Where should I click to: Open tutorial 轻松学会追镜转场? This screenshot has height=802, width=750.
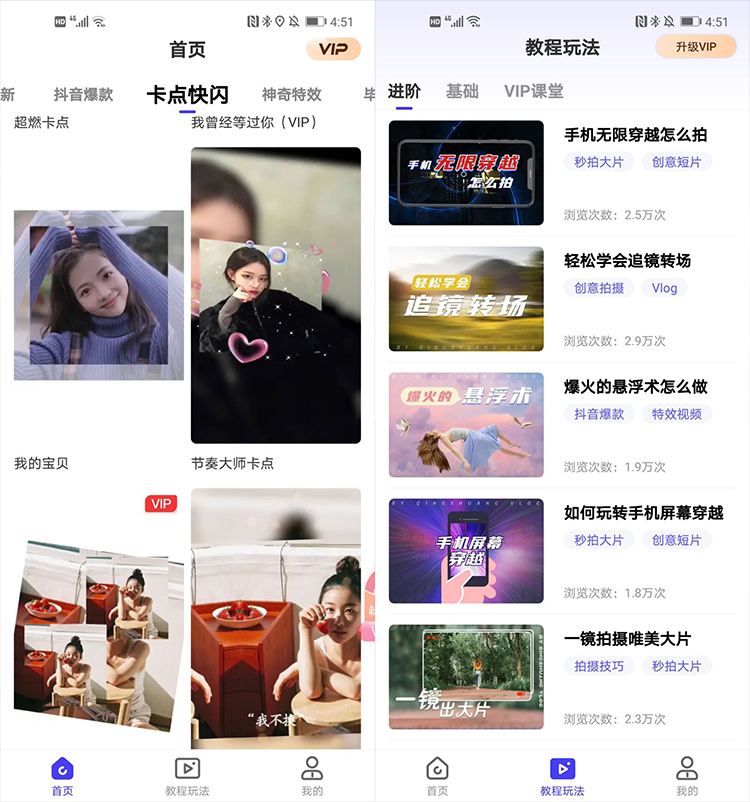tap(627, 261)
